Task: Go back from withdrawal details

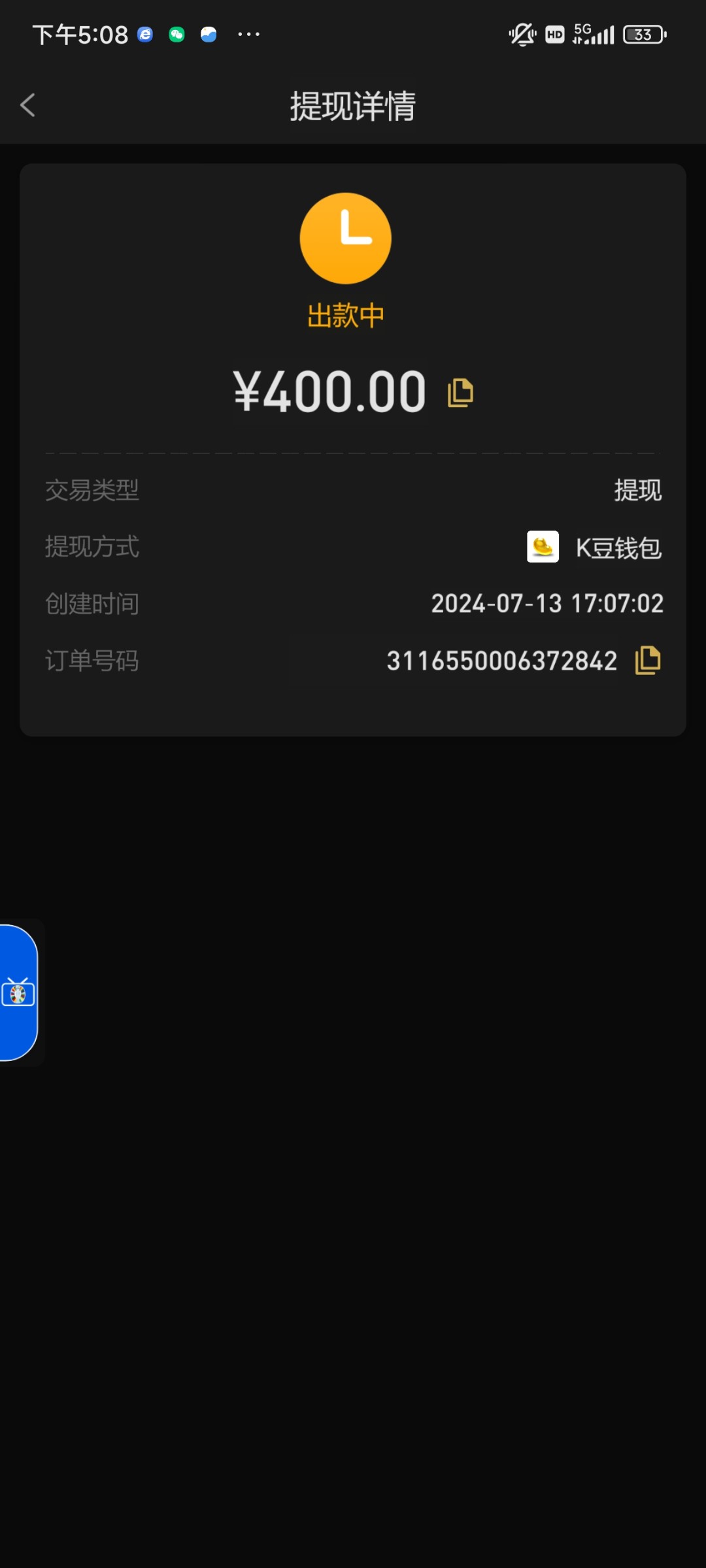Action: pos(27,105)
